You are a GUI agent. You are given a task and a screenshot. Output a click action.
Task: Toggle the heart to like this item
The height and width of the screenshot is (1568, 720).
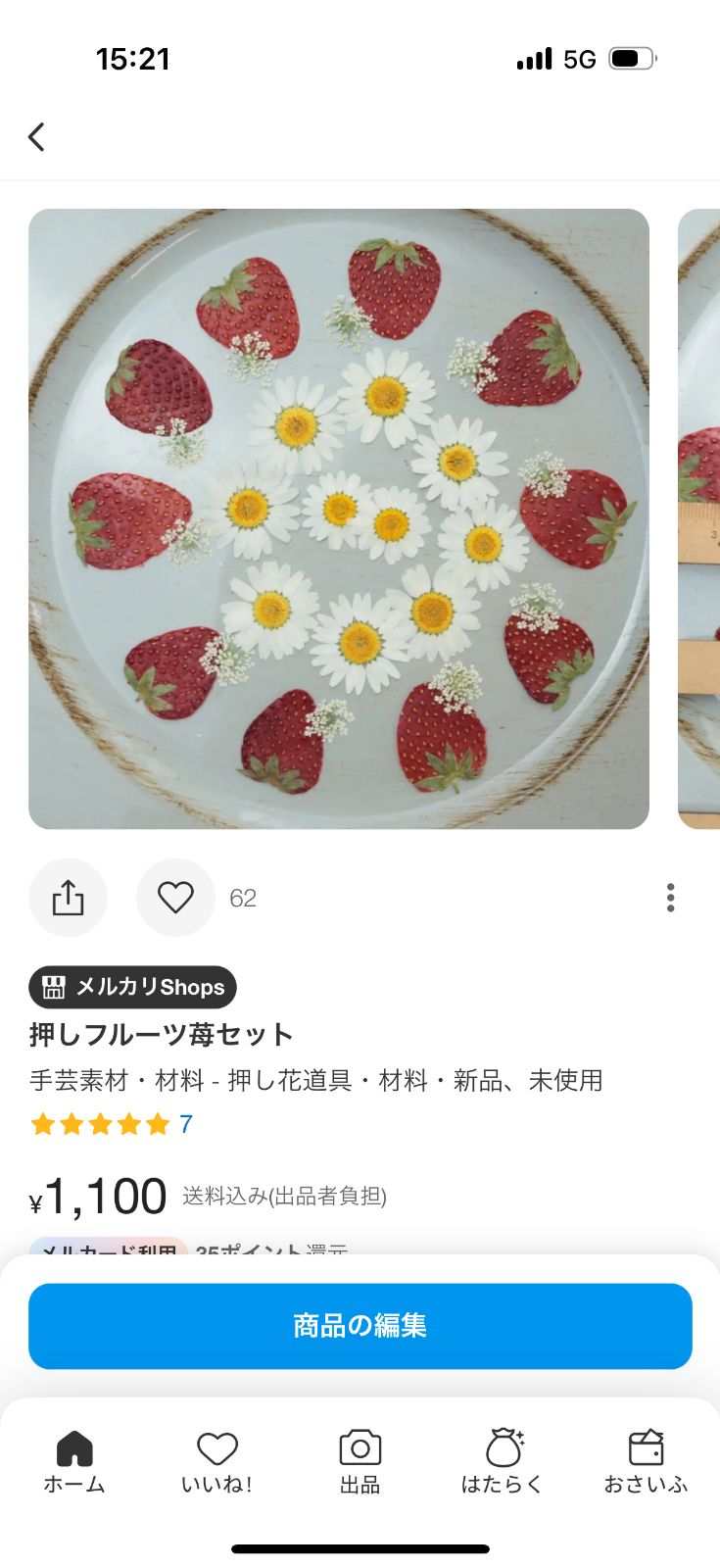tap(174, 897)
